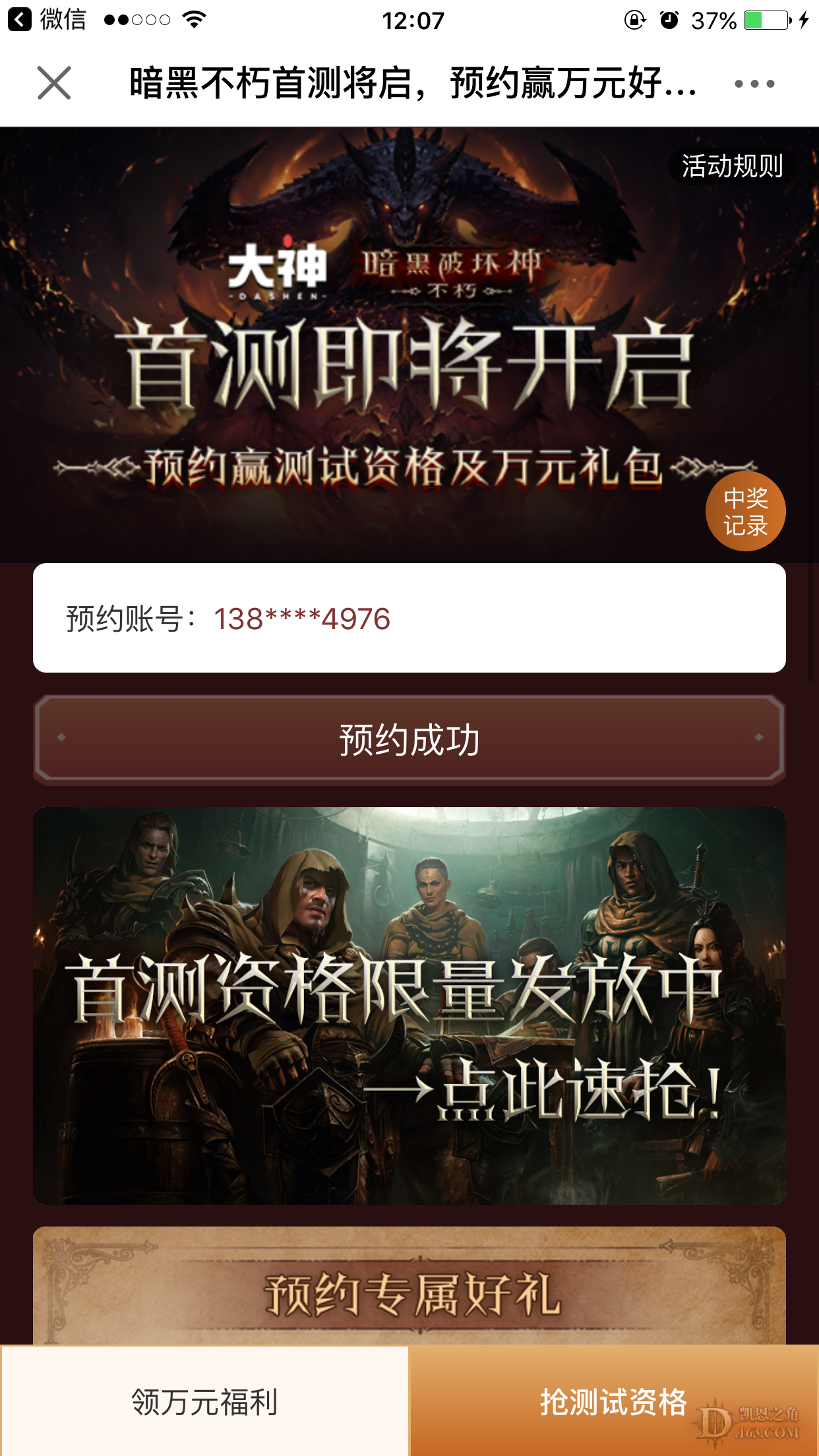Close the WeChat web page

click(x=54, y=83)
